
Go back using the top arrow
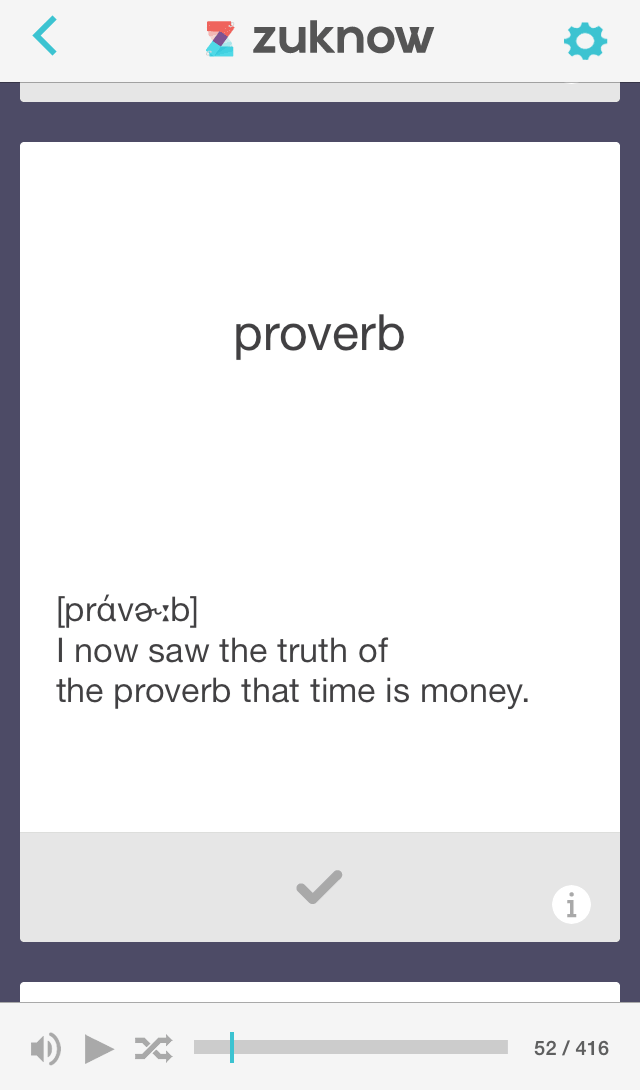click(45, 37)
